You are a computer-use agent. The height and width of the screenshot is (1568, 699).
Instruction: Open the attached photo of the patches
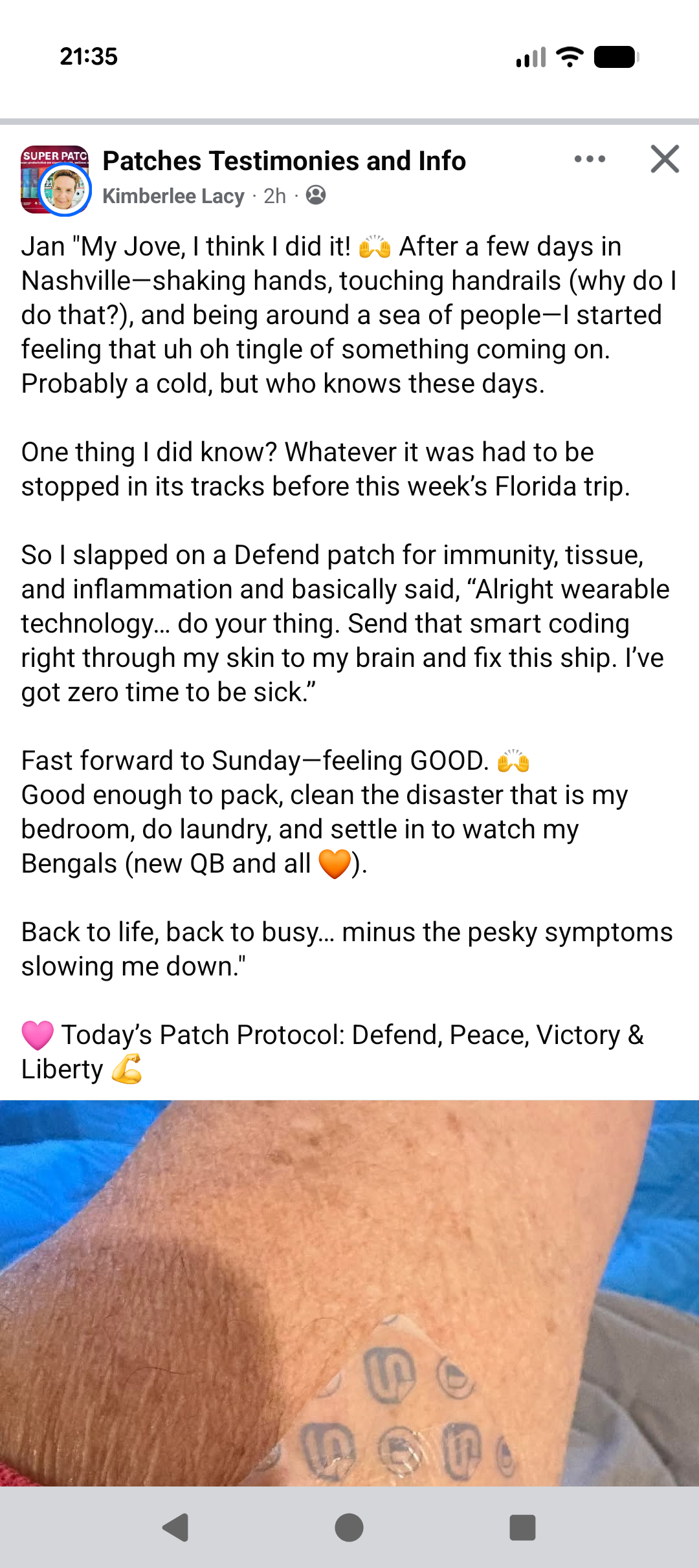(349, 1292)
